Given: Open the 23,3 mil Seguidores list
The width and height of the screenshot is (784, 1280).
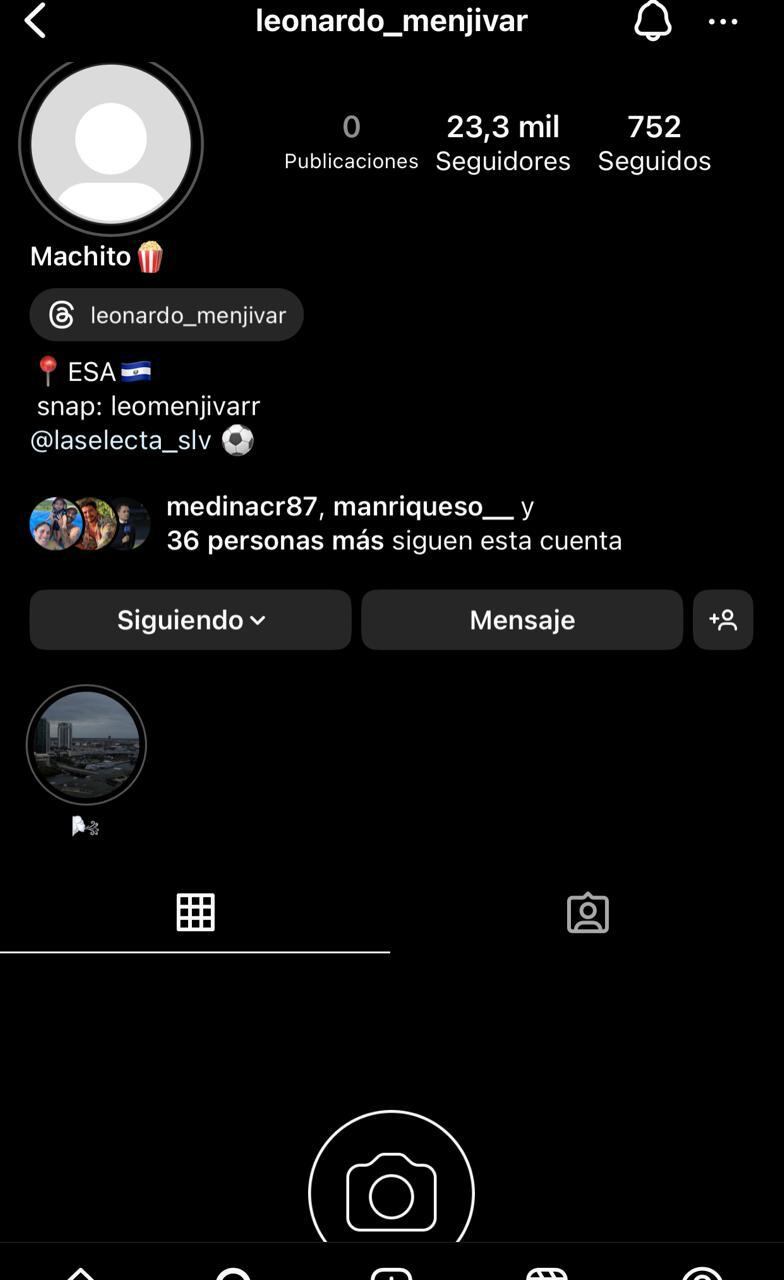Looking at the screenshot, I should (503, 143).
